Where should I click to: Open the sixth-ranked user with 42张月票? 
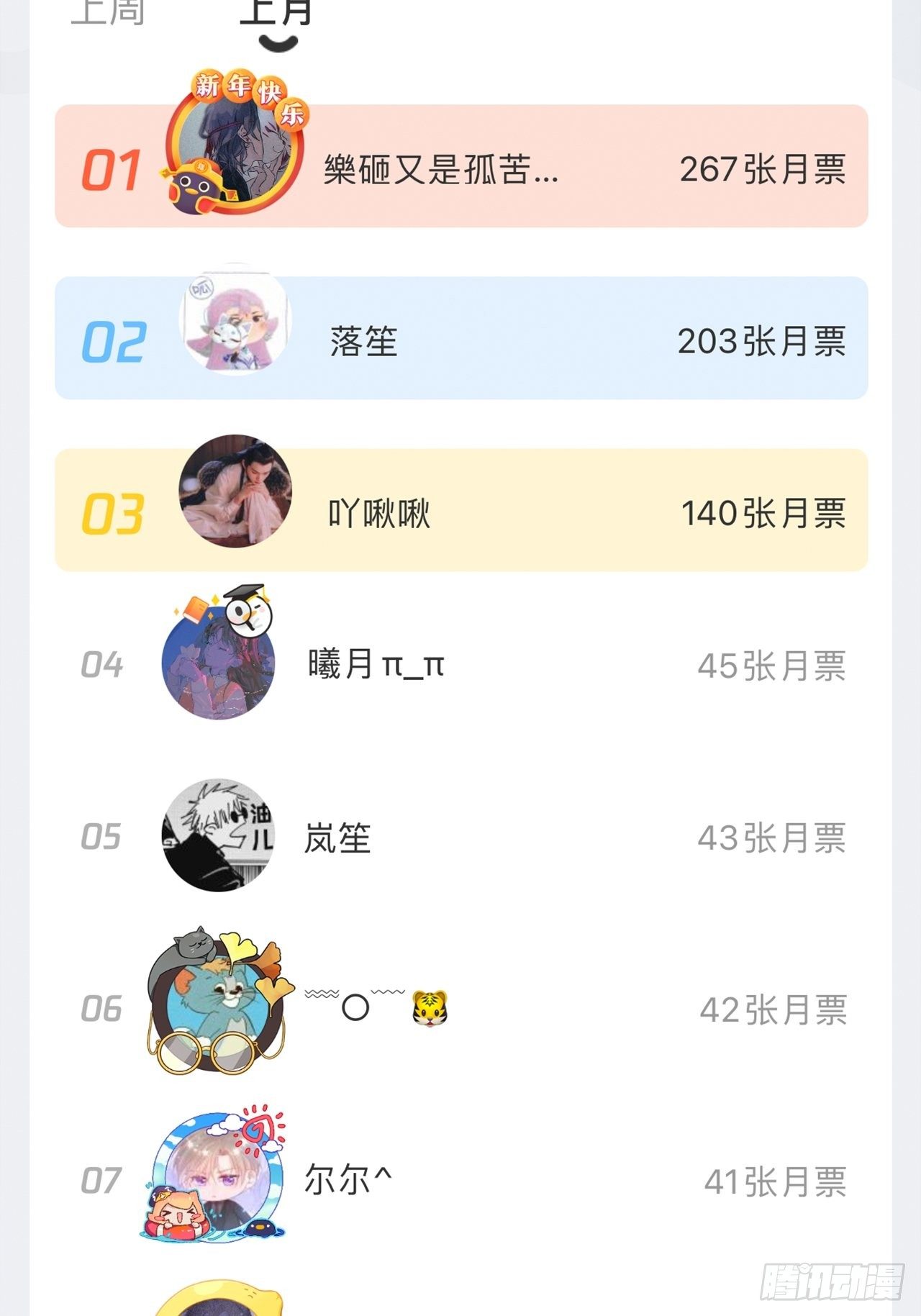(x=461, y=1009)
